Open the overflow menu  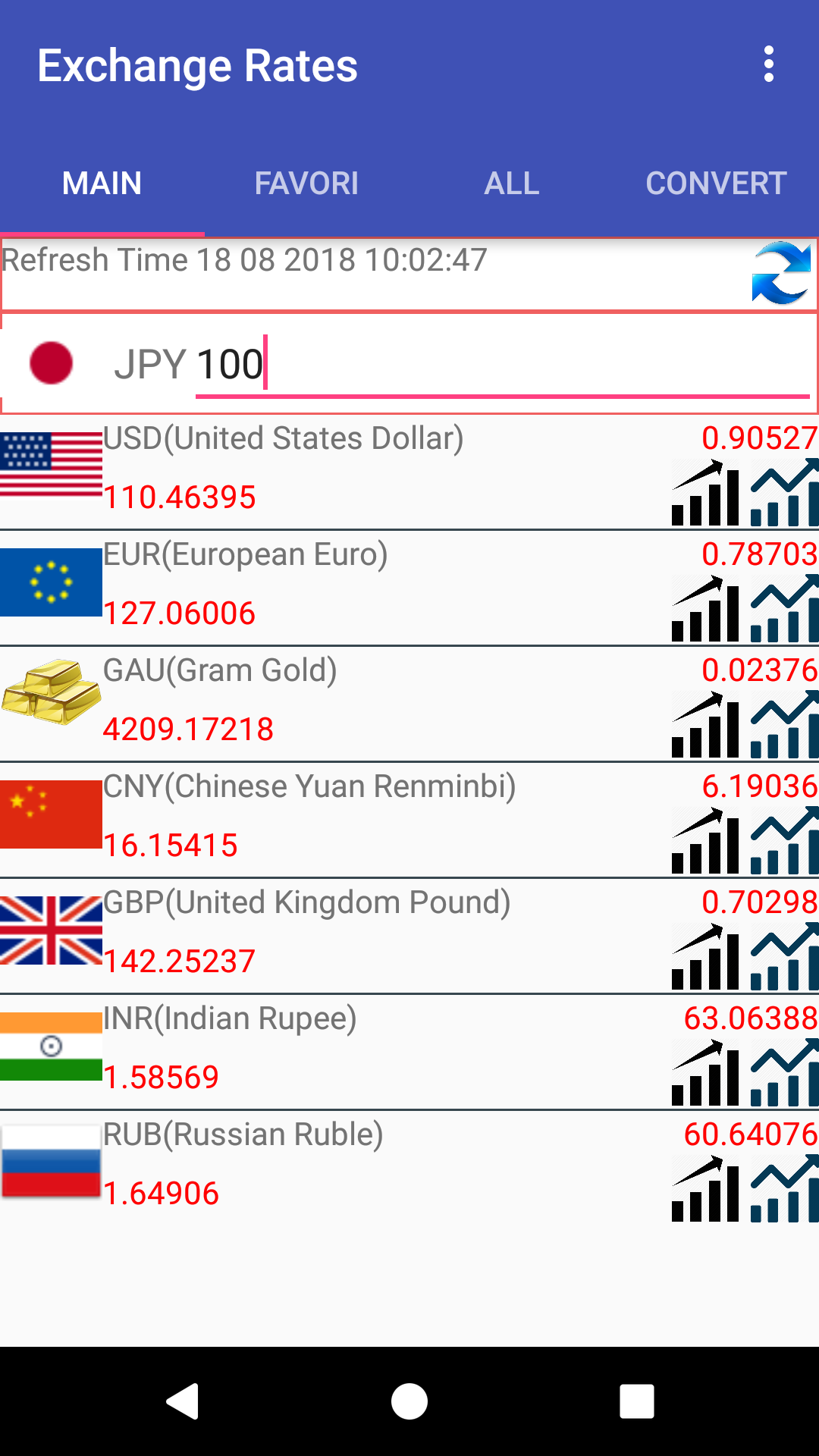[x=769, y=64]
